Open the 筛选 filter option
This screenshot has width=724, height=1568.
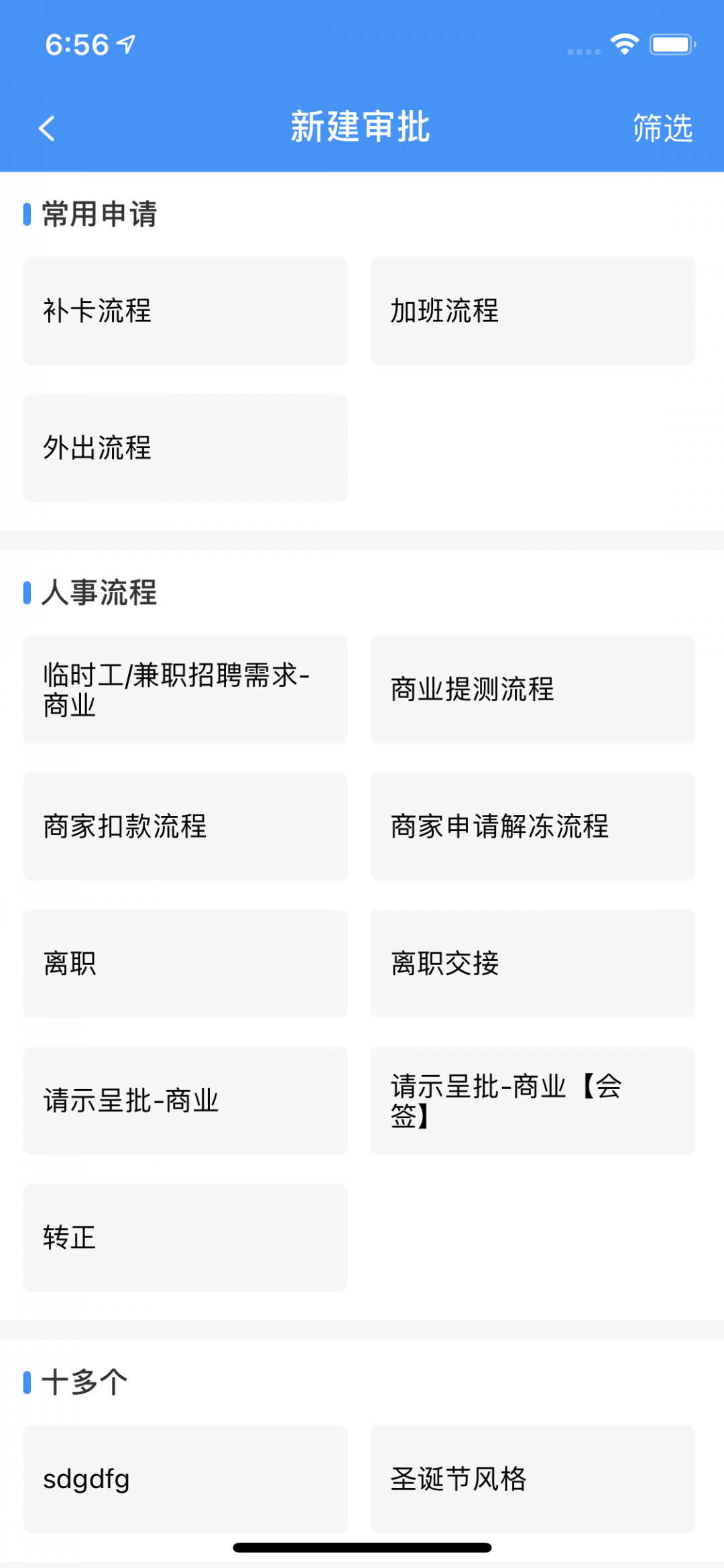click(x=661, y=129)
